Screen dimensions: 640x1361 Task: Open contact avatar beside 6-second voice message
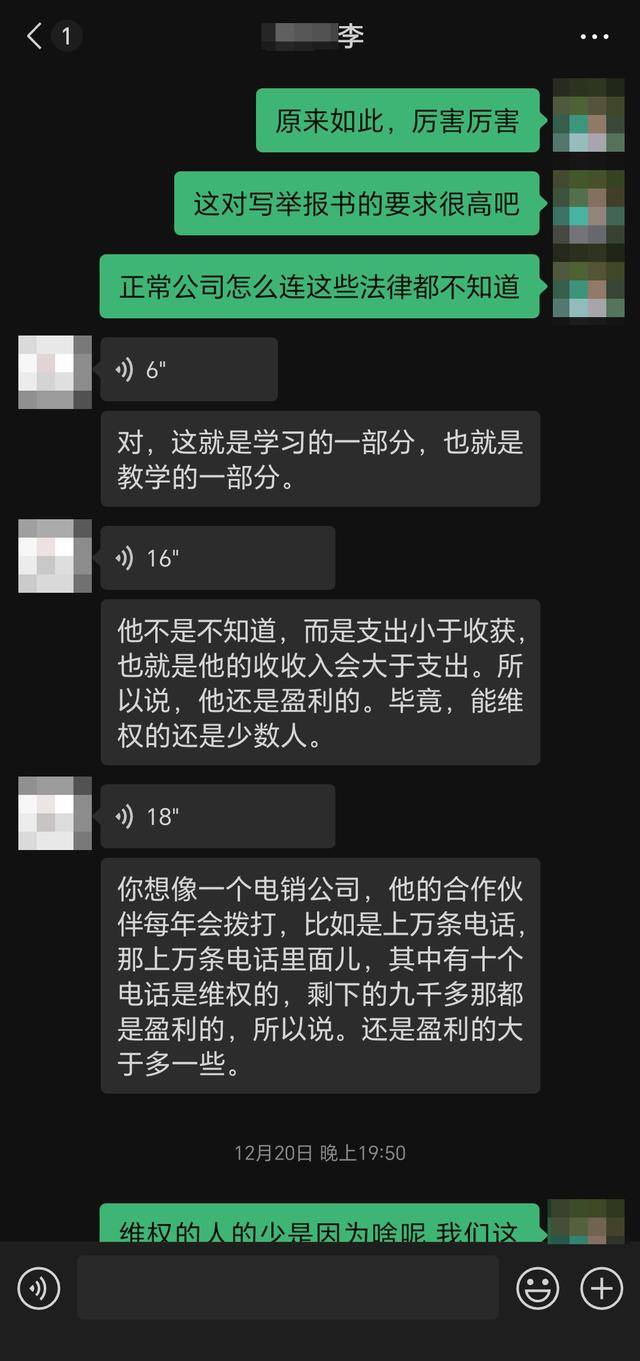coord(55,372)
